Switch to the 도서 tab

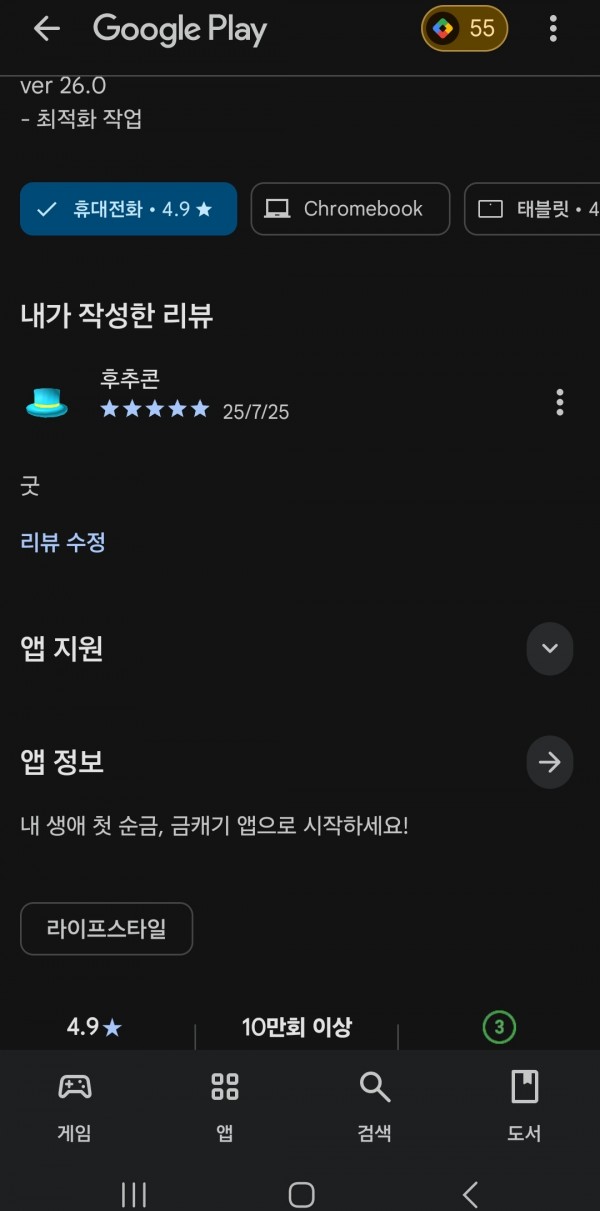click(x=525, y=1106)
